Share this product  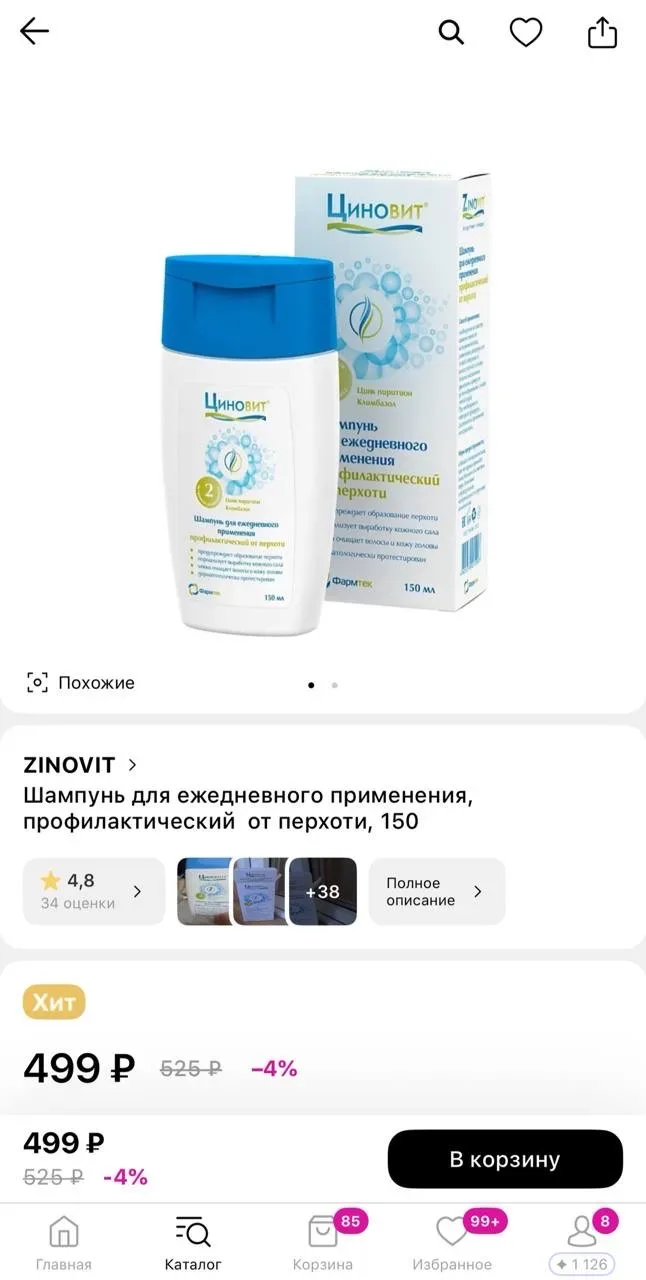click(x=602, y=33)
